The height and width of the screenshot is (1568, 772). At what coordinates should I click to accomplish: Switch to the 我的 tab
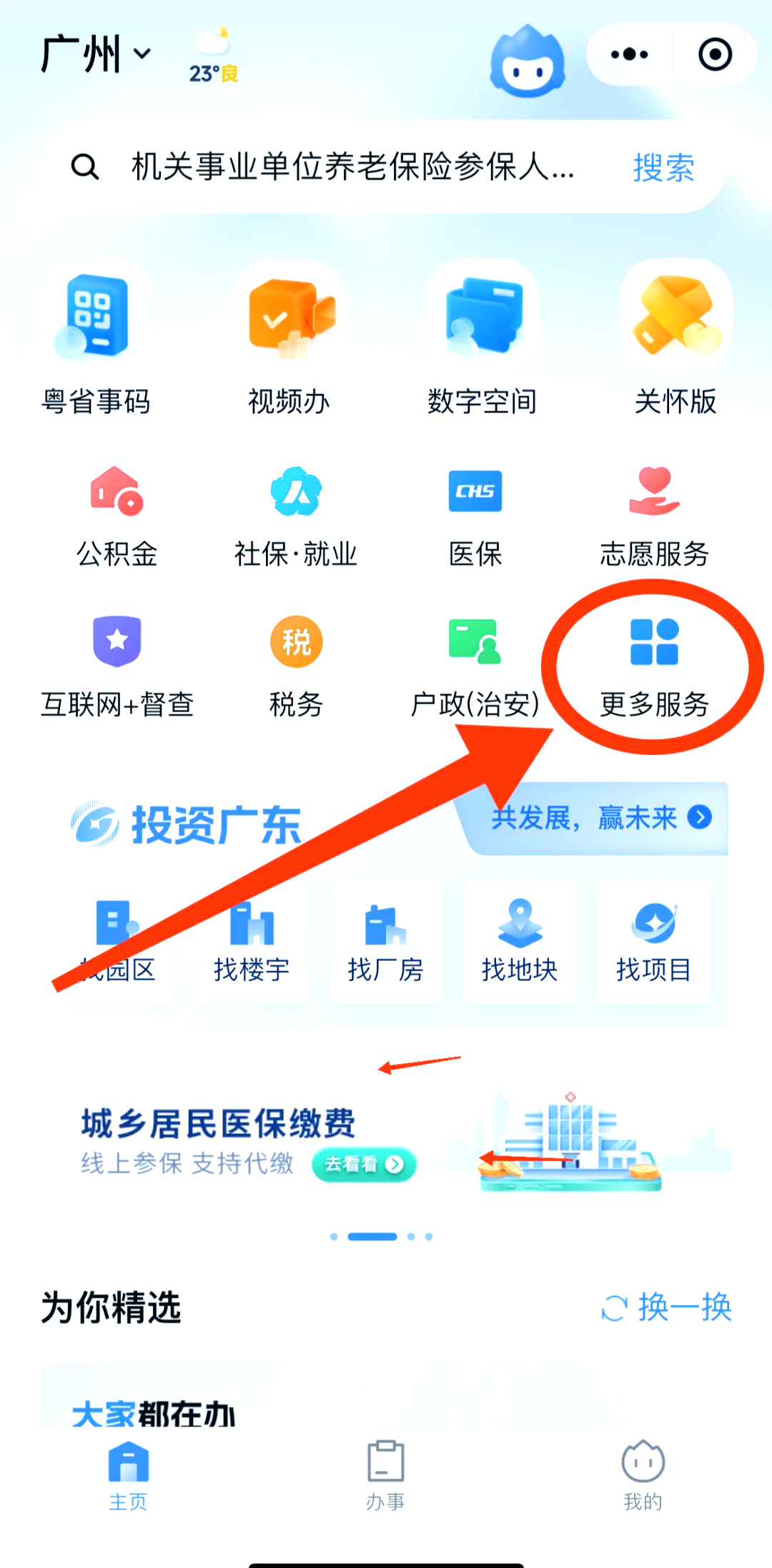[643, 1474]
